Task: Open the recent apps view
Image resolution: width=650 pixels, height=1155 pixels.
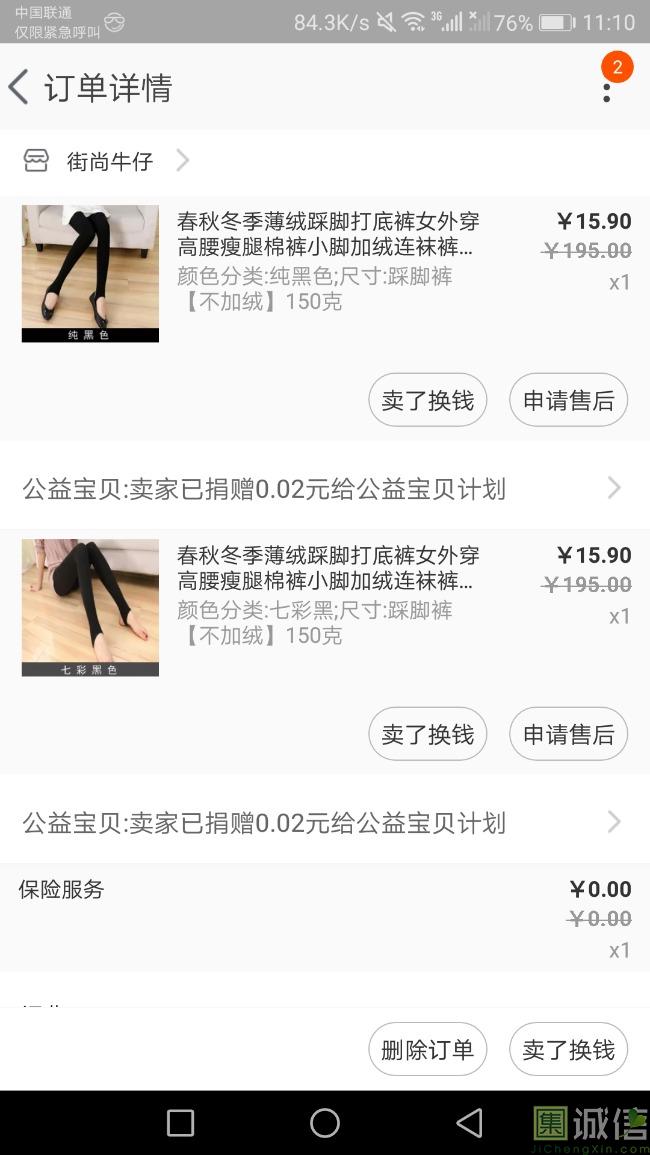Action: 181,1123
